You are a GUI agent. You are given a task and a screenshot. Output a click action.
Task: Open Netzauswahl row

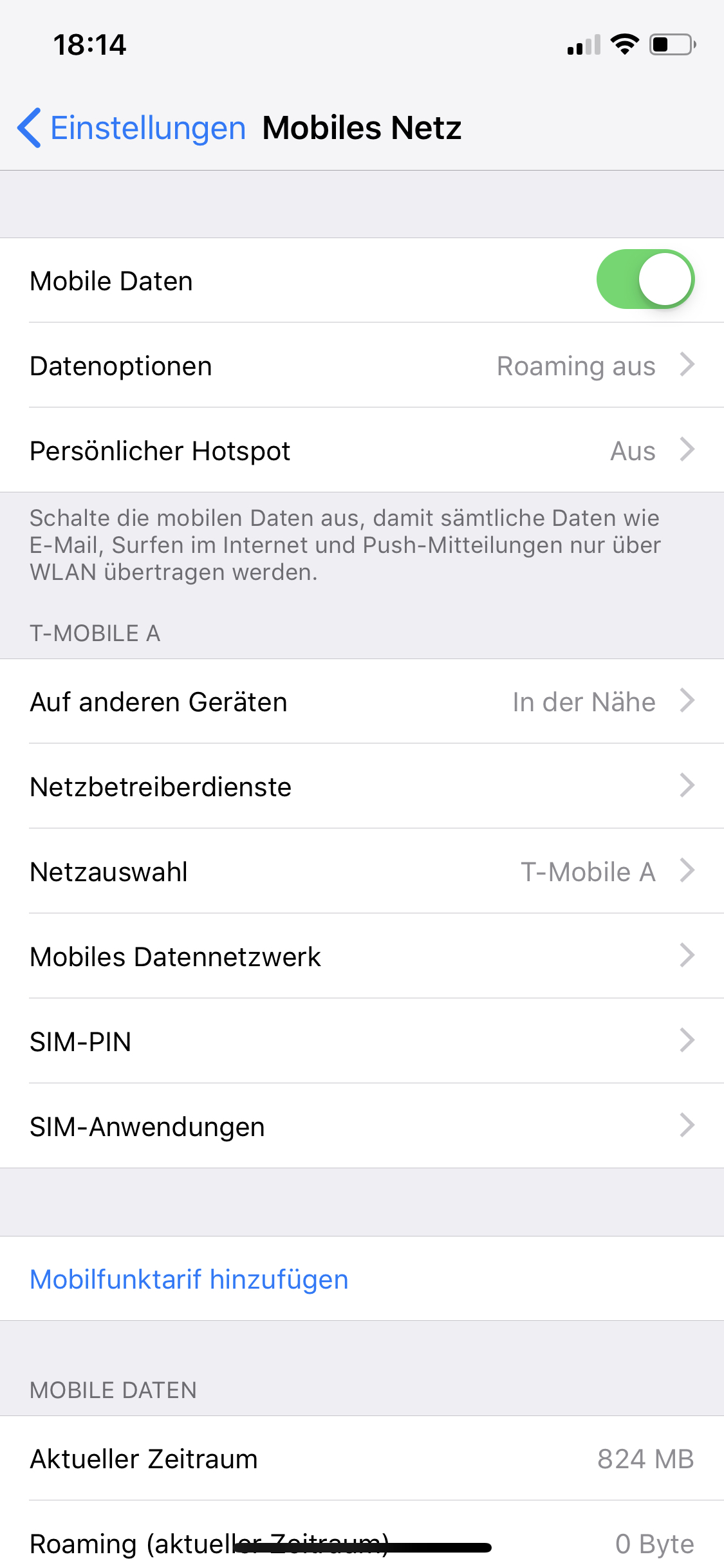(x=362, y=871)
